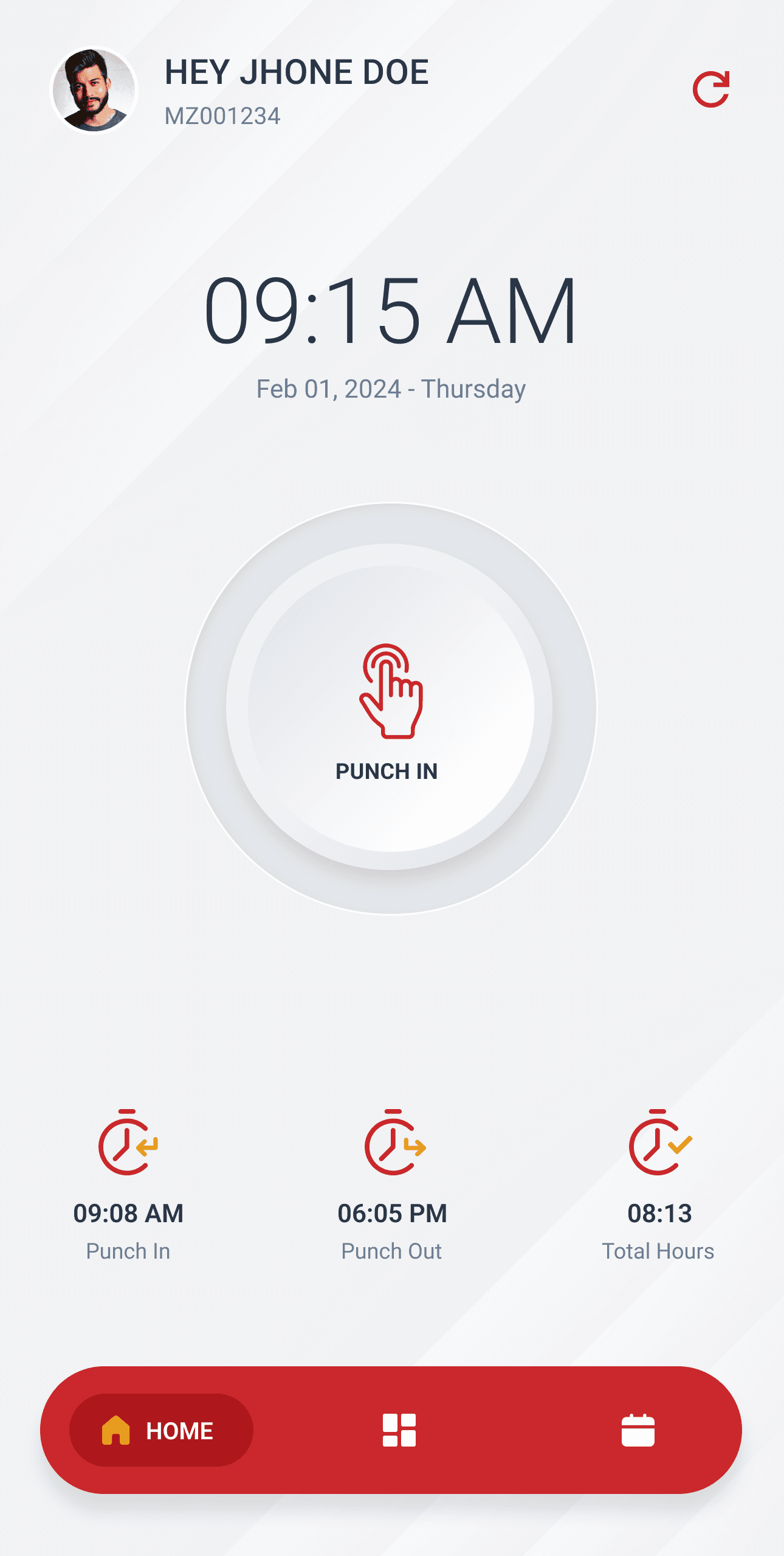Open Jhone Doe's profile picture

coord(94,91)
